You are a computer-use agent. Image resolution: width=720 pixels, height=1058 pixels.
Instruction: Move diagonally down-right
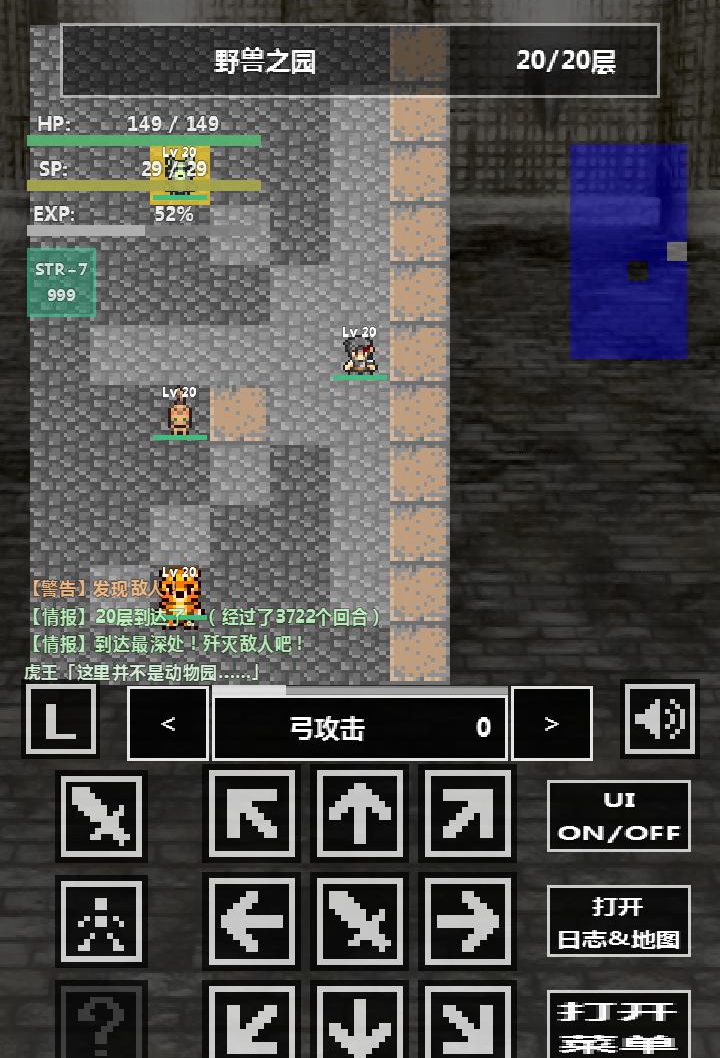pos(467,1022)
